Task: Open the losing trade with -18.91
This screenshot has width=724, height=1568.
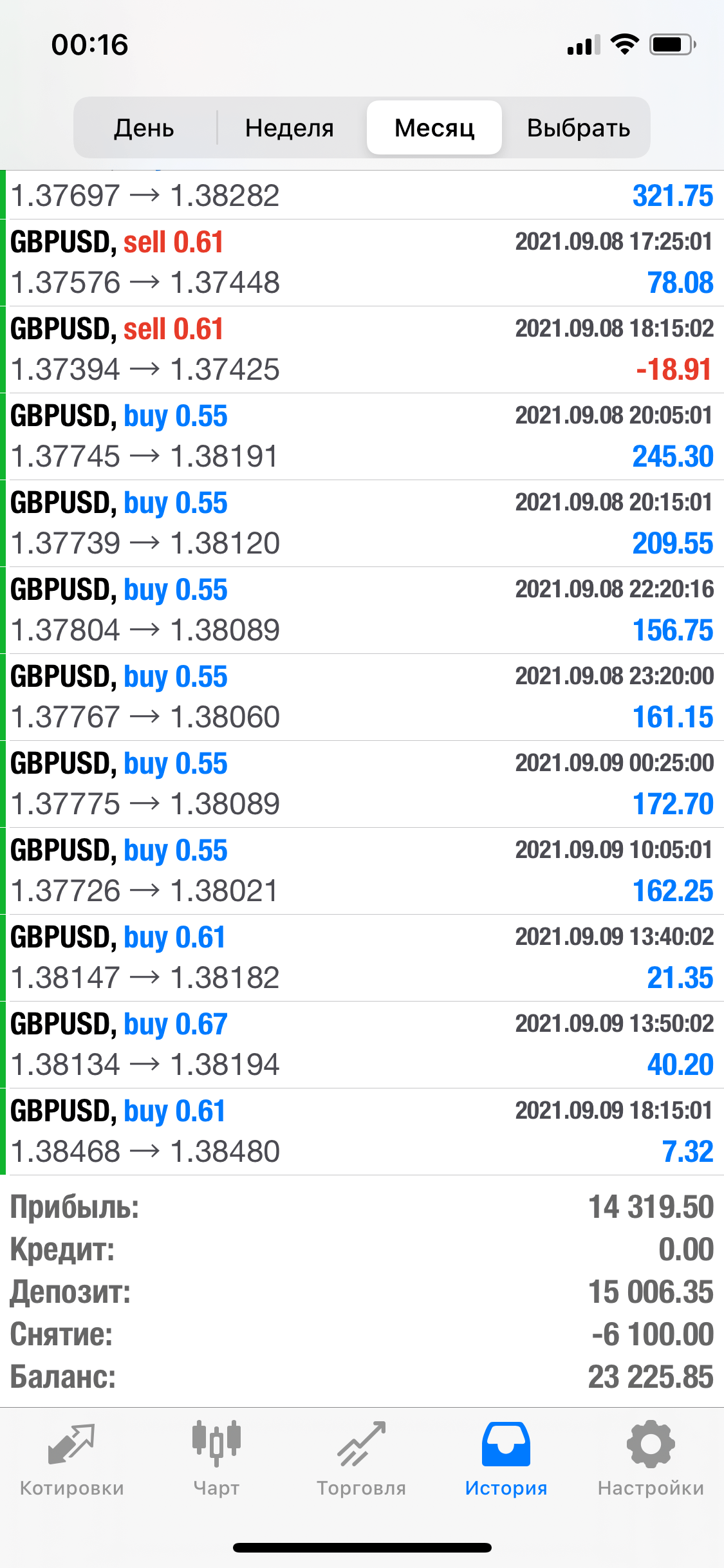Action: 362,350
